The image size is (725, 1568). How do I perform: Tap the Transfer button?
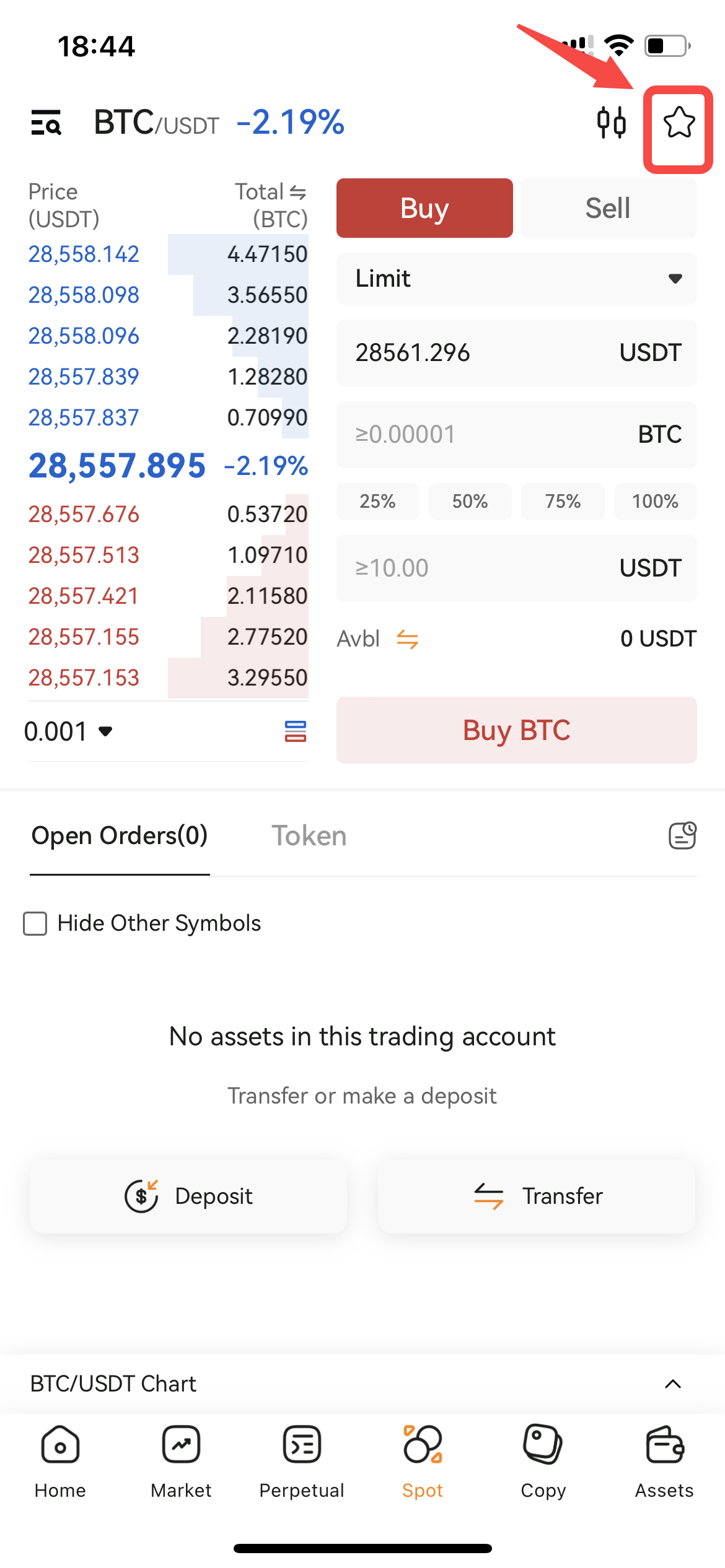[537, 1196]
